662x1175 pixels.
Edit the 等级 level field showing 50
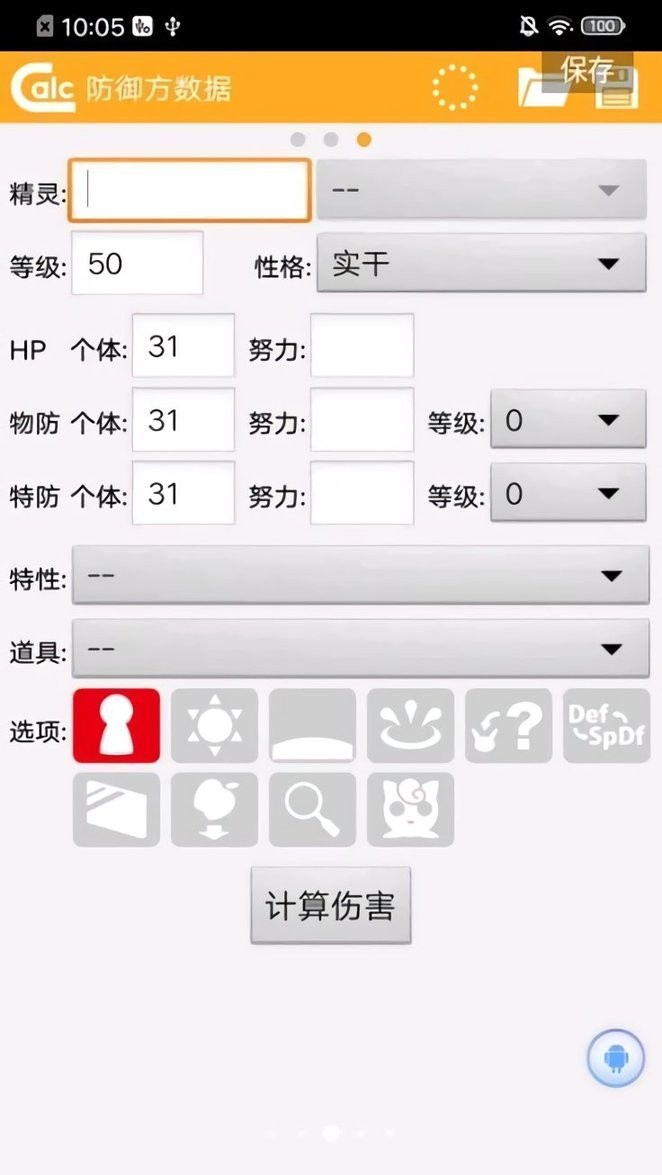(x=137, y=263)
